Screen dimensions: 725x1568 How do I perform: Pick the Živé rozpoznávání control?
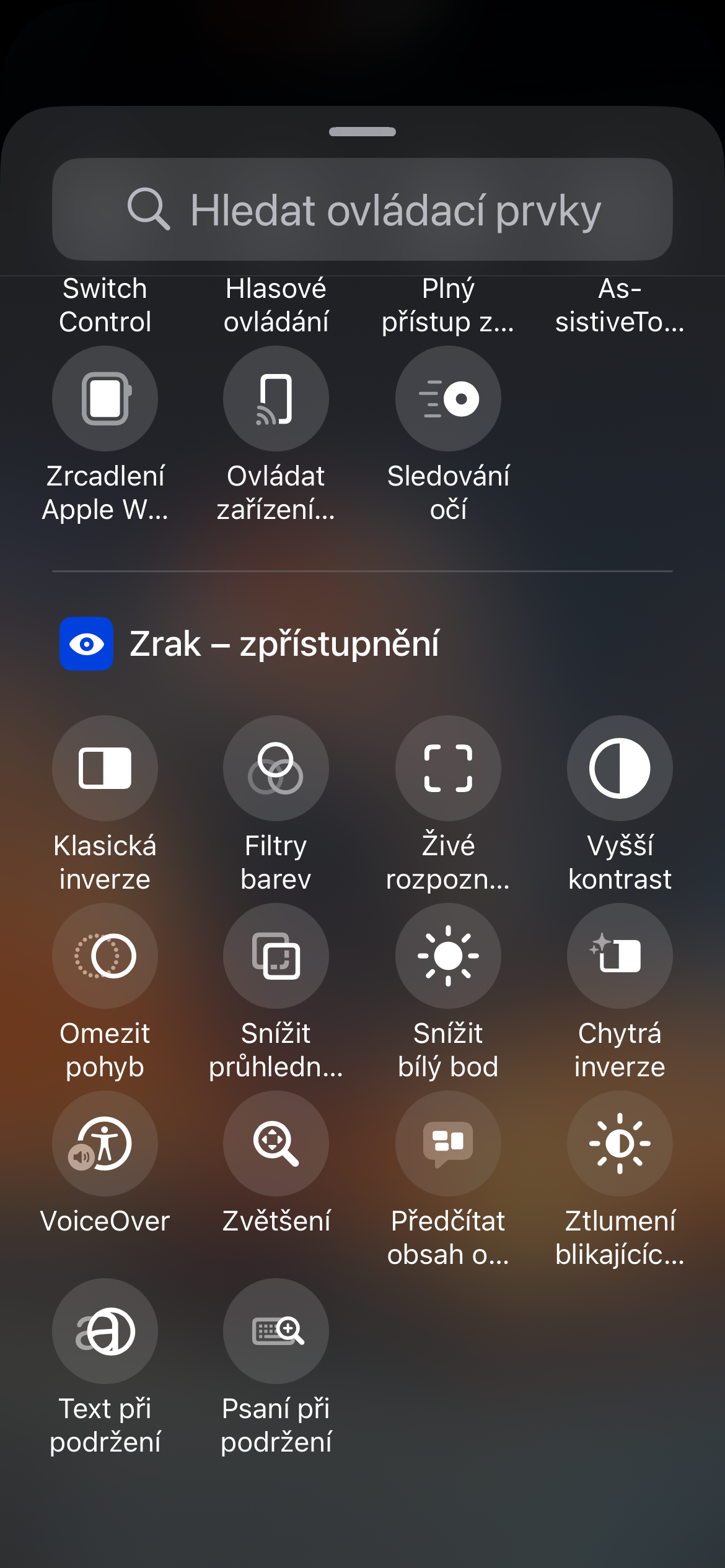[448, 768]
